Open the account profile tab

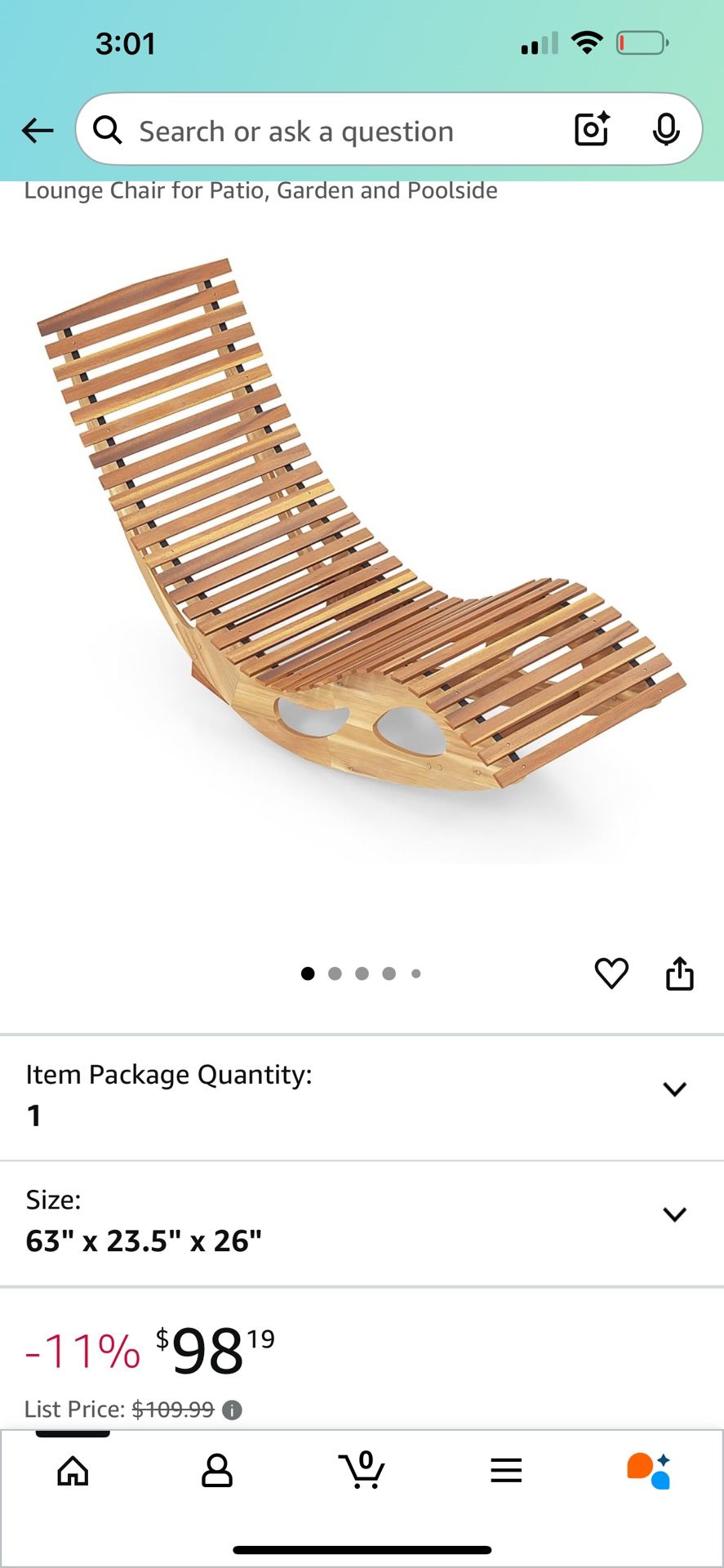click(x=217, y=1471)
